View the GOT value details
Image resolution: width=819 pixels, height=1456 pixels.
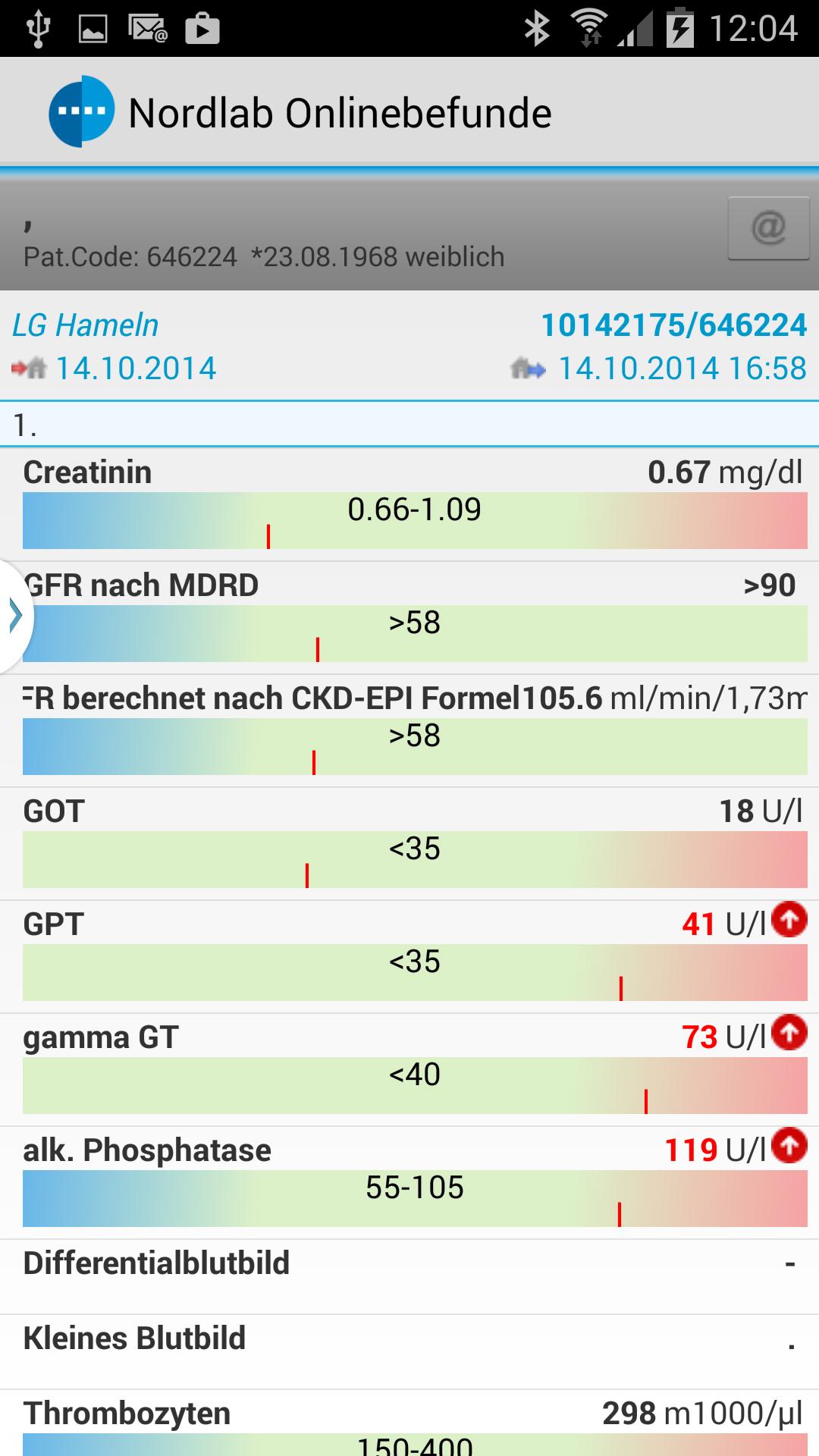tap(409, 844)
